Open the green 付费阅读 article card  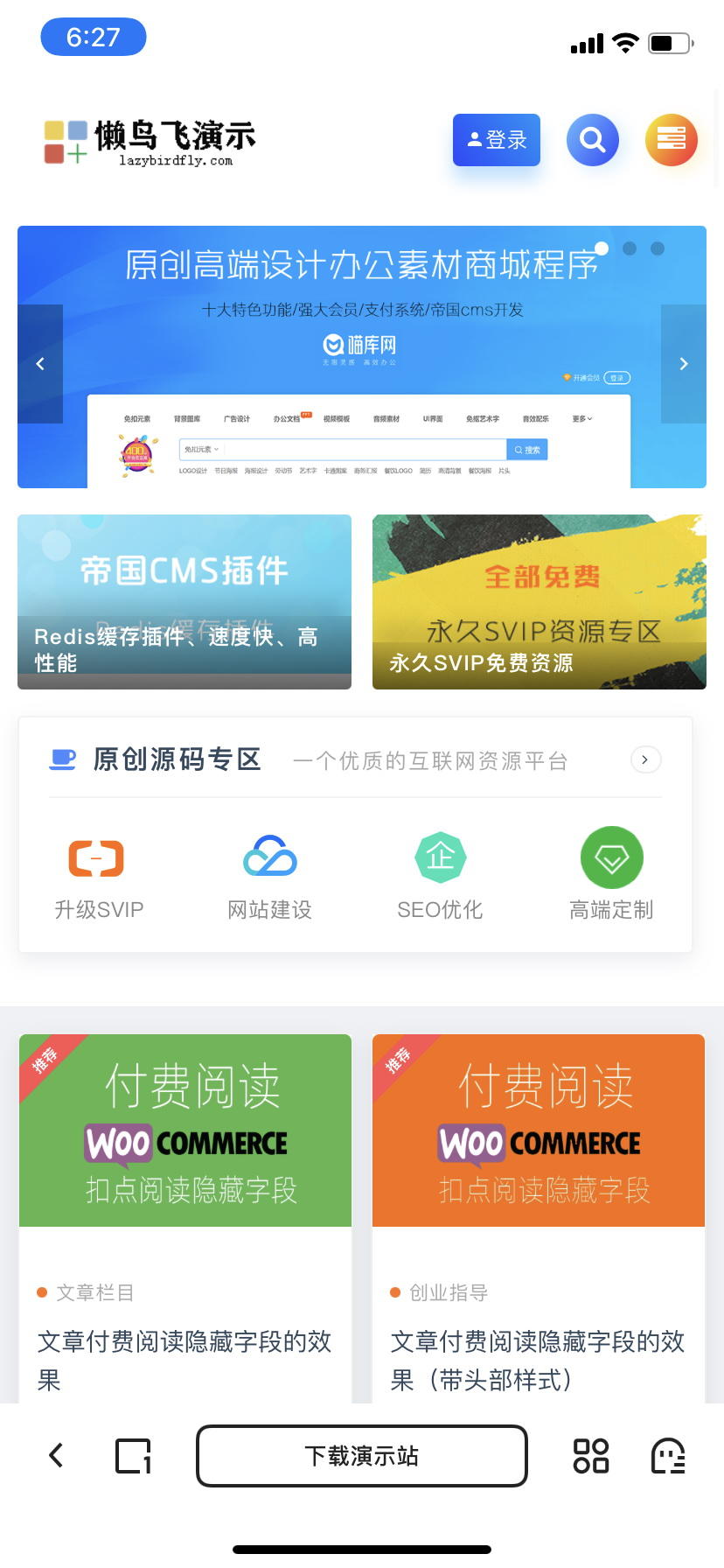pyautogui.click(x=185, y=1219)
